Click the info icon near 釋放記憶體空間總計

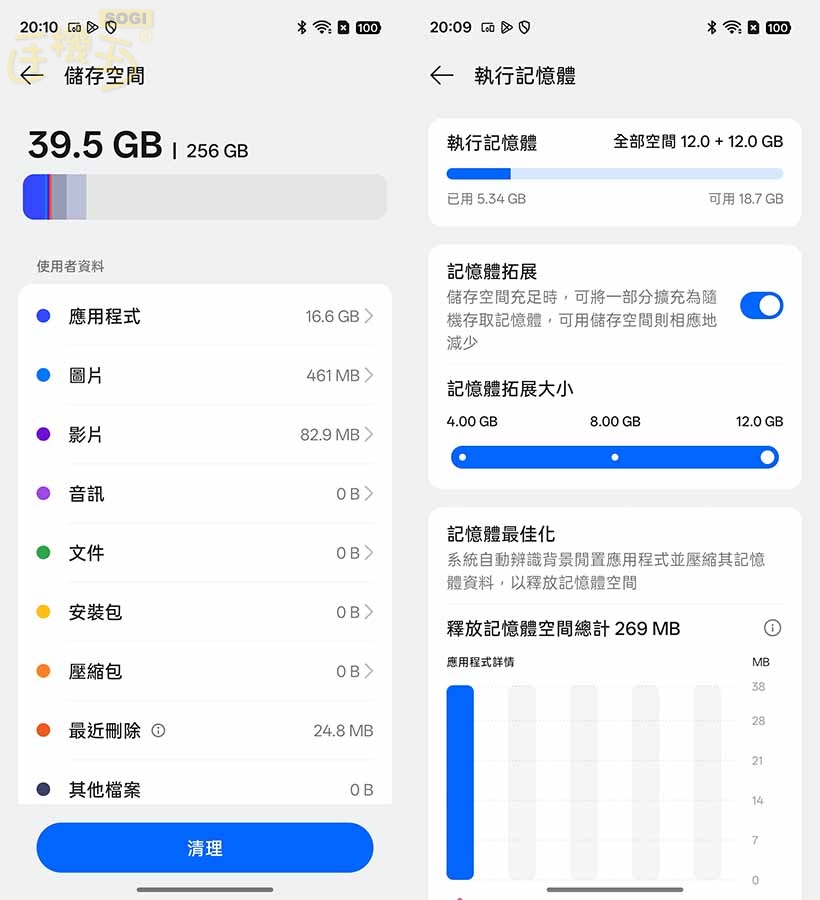tap(772, 628)
